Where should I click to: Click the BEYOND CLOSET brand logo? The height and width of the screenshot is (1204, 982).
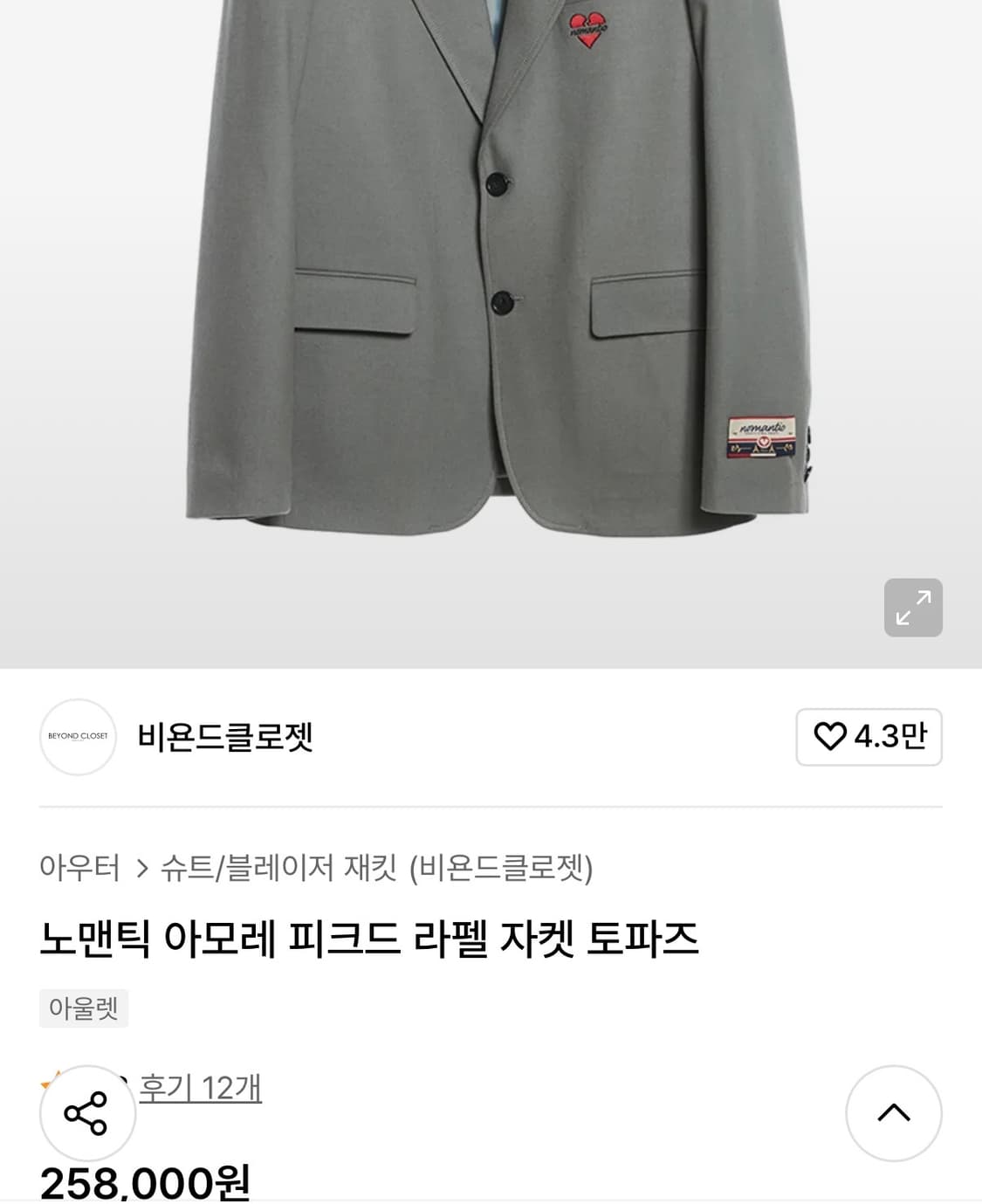pyautogui.click(x=78, y=737)
